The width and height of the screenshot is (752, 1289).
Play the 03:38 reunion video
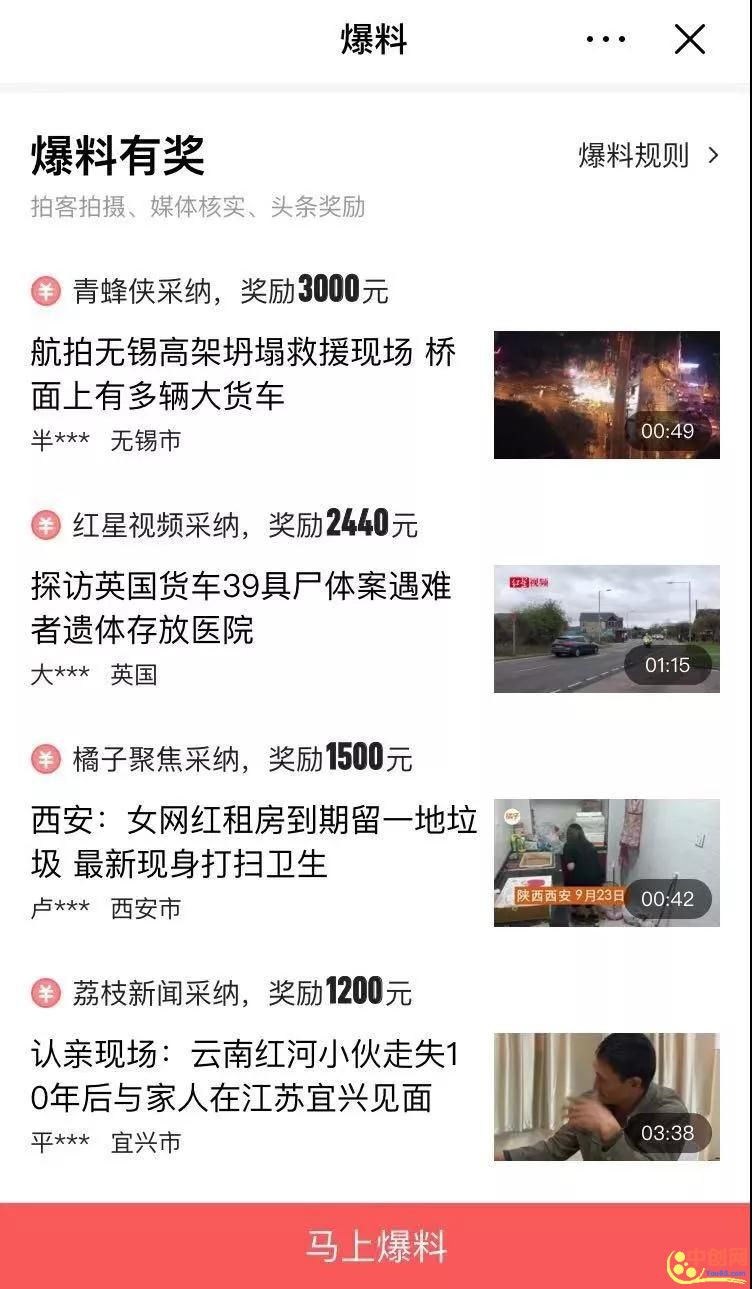tap(606, 1097)
